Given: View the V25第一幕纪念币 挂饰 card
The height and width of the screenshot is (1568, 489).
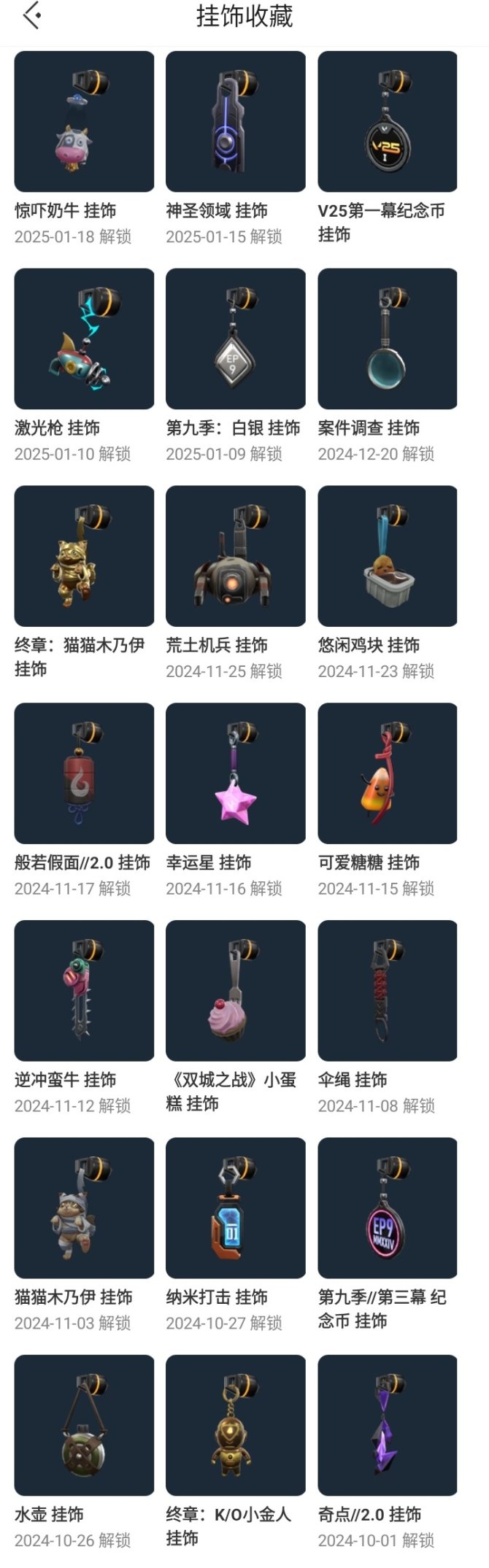Looking at the screenshot, I should pyautogui.click(x=387, y=121).
